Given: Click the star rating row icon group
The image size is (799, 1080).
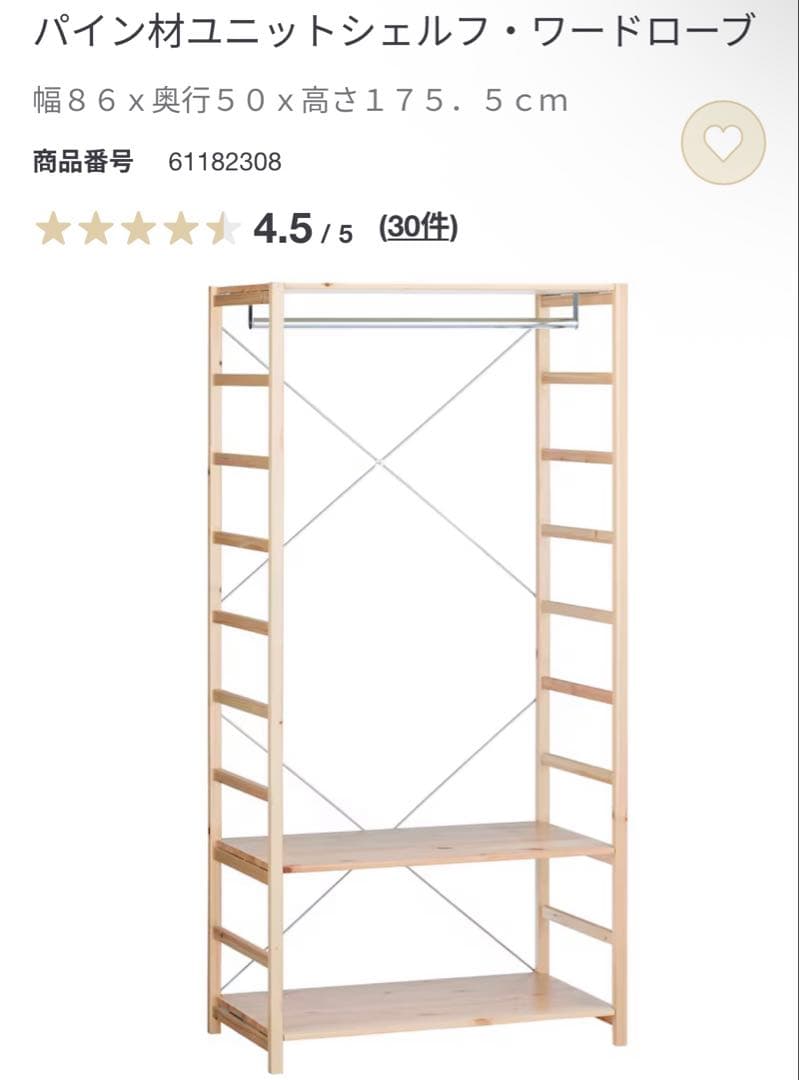Looking at the screenshot, I should tap(137, 228).
